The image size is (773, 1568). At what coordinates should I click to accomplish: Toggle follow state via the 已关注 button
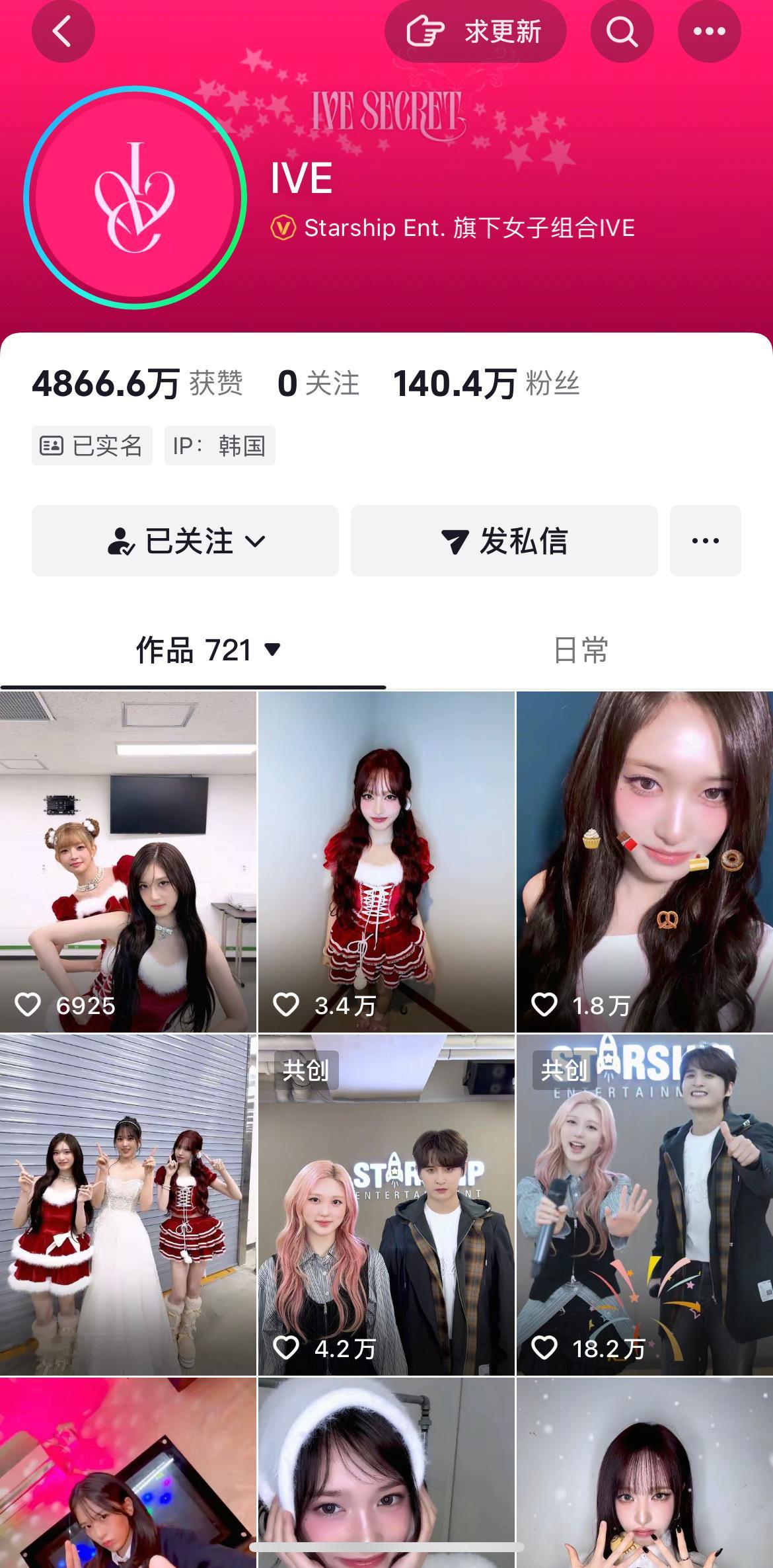tap(185, 540)
